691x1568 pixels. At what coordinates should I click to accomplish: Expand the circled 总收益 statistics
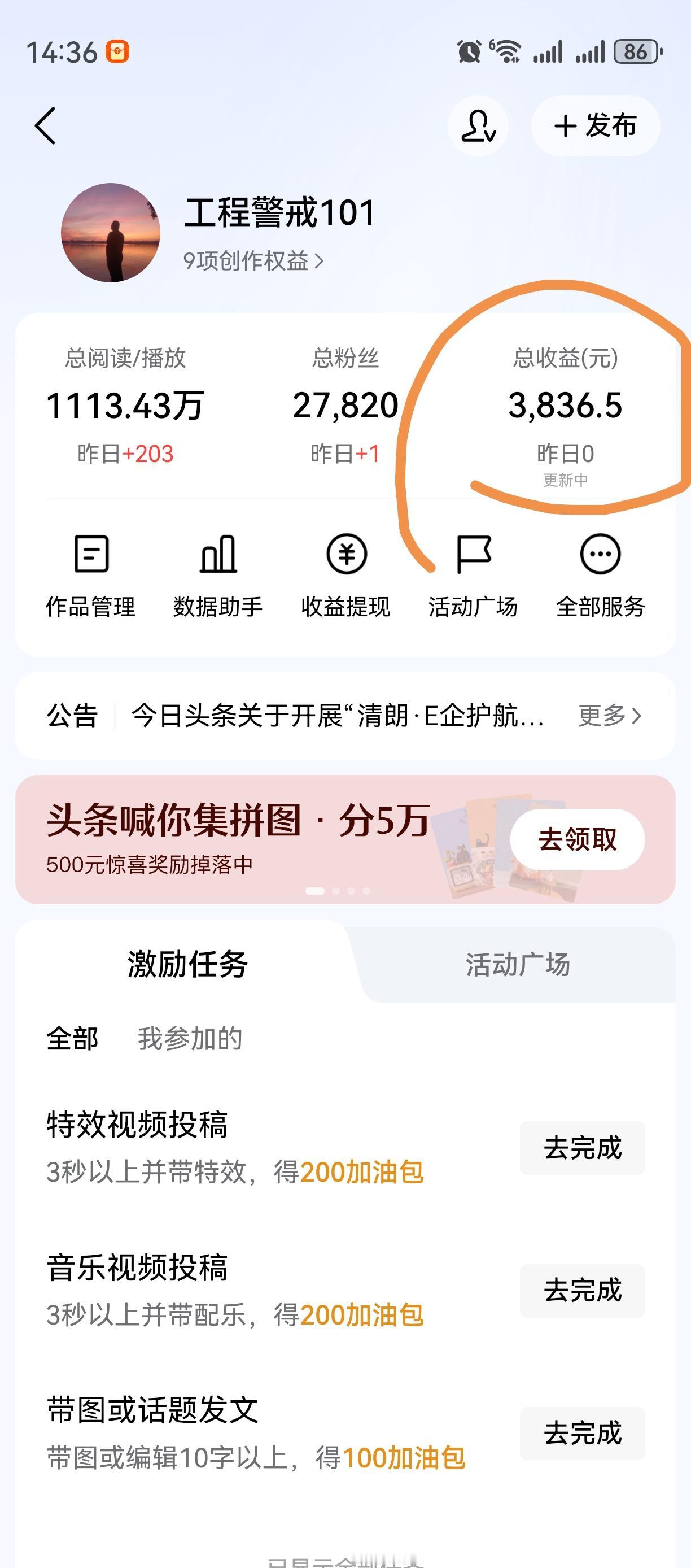coord(565,407)
